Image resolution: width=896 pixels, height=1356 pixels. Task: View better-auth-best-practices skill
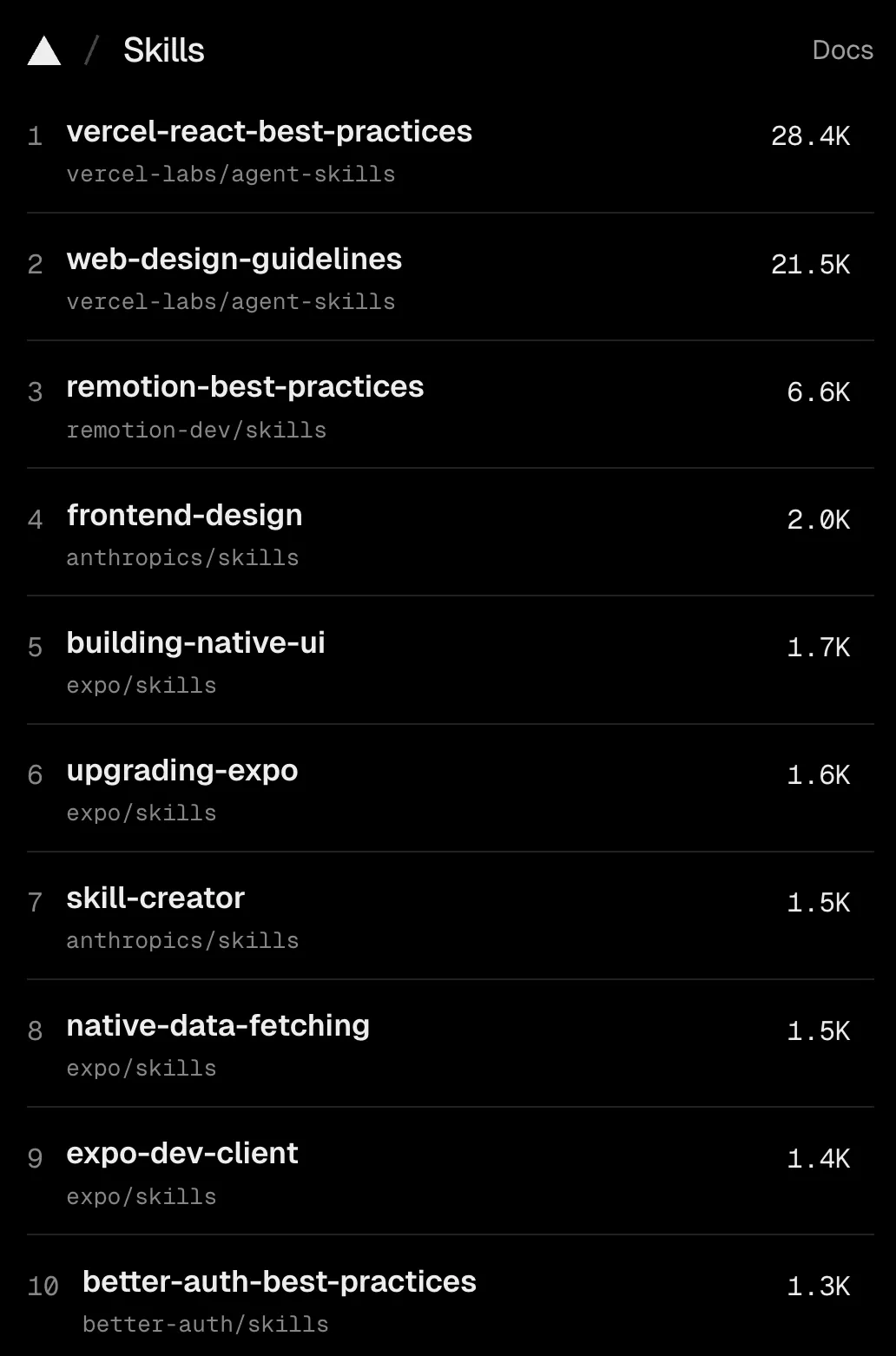tap(279, 1282)
